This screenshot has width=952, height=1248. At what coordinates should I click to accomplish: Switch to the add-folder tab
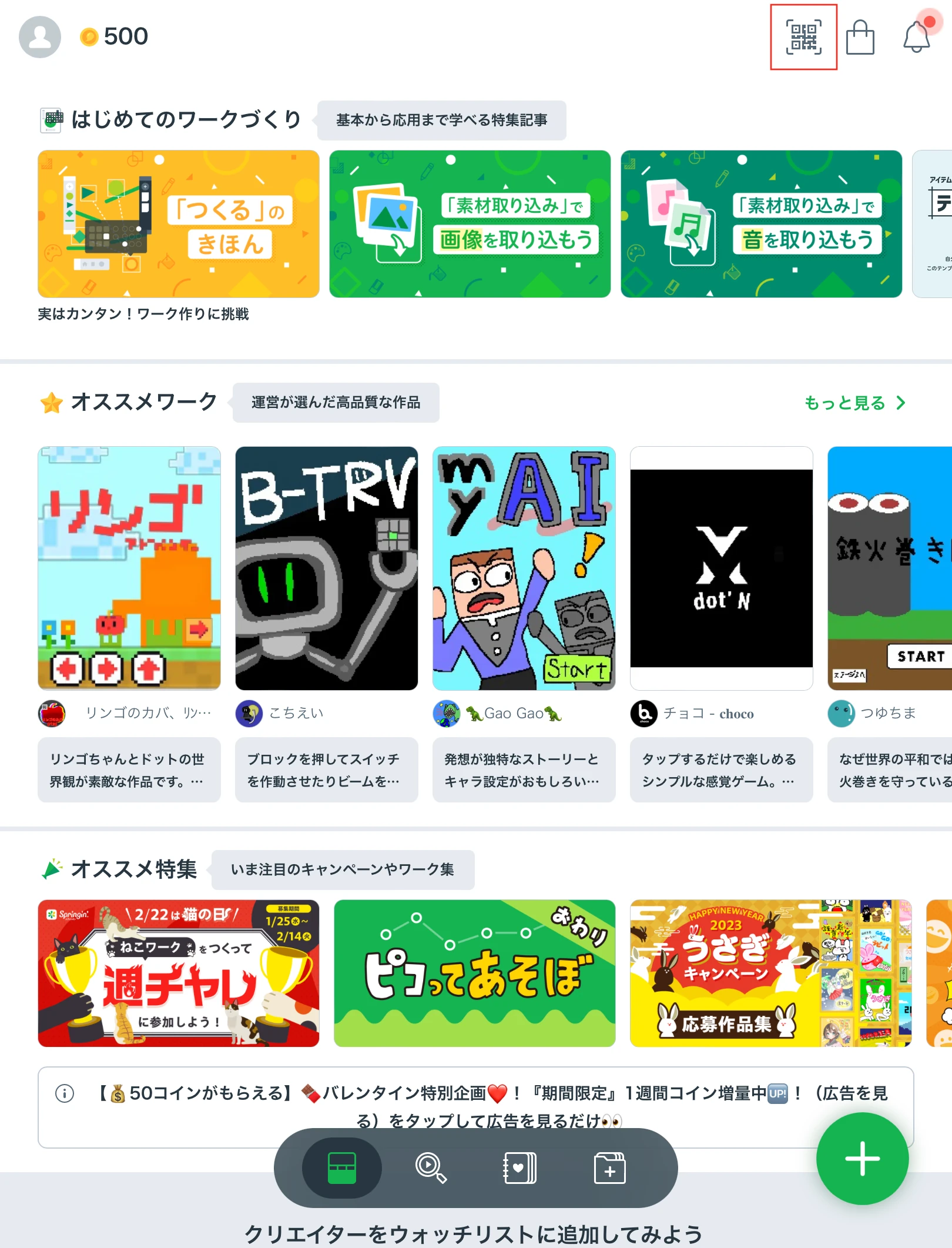(x=609, y=1167)
